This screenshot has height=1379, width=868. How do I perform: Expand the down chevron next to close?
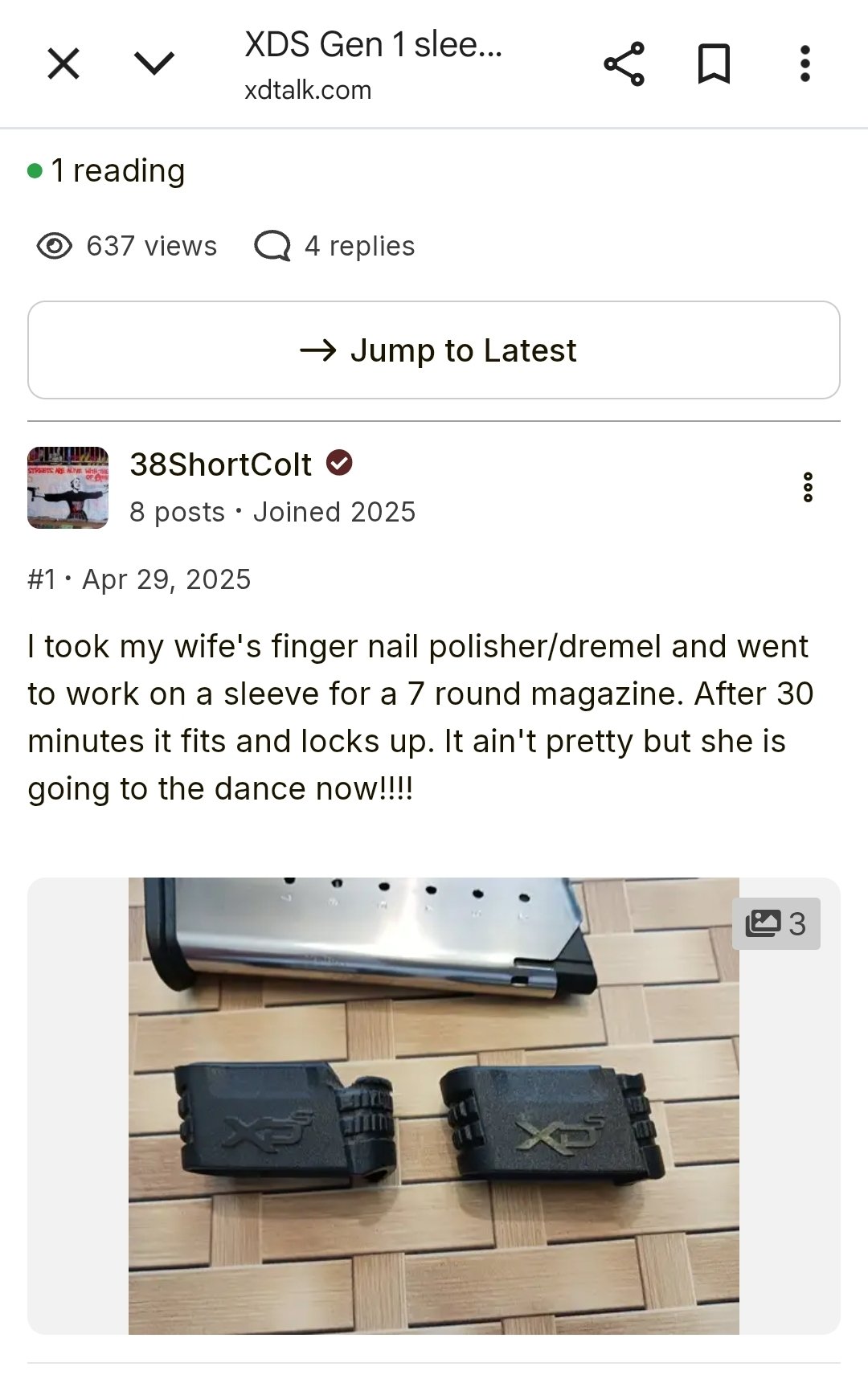(154, 63)
